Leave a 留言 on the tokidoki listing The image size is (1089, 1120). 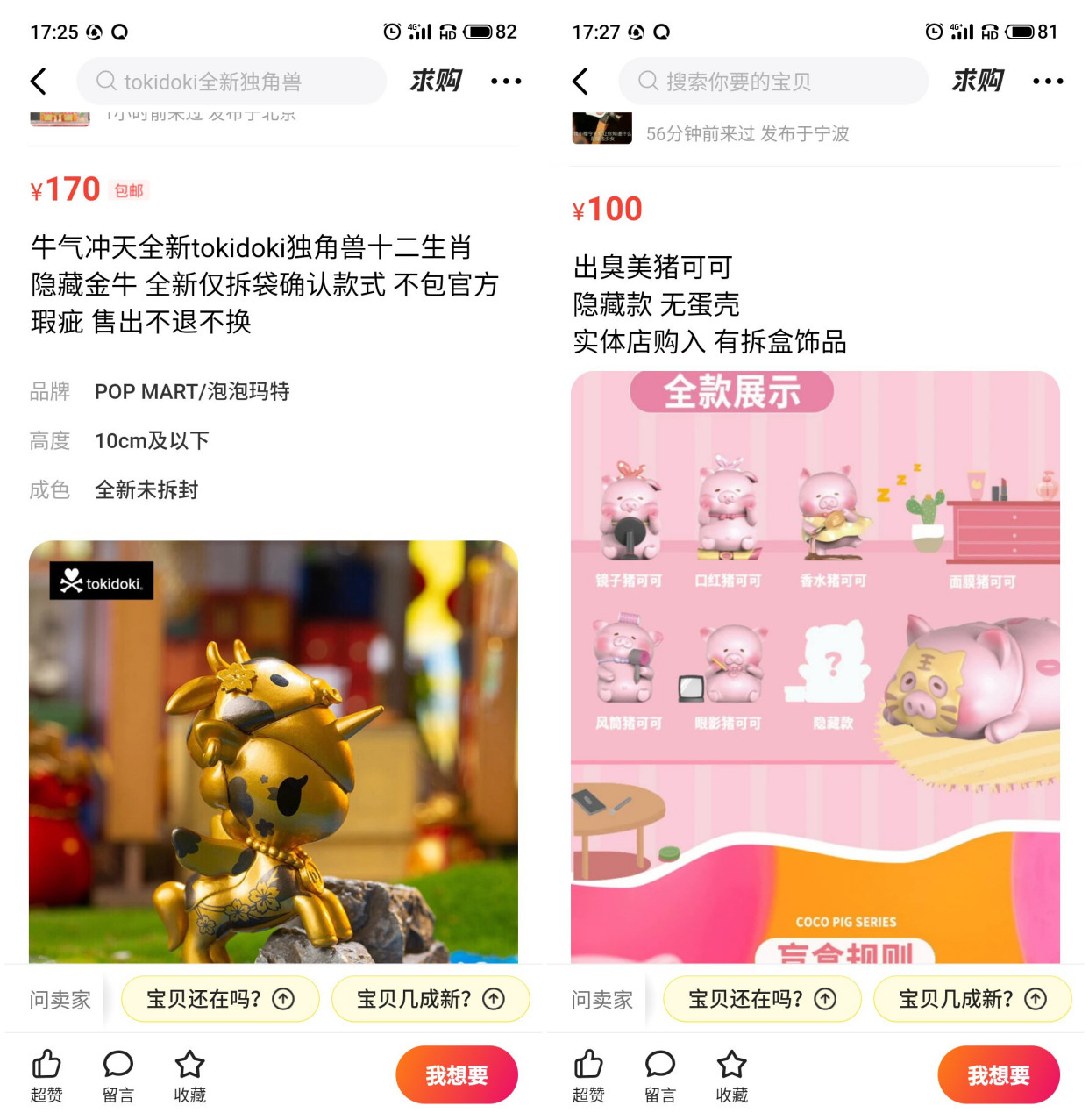[x=118, y=1074]
